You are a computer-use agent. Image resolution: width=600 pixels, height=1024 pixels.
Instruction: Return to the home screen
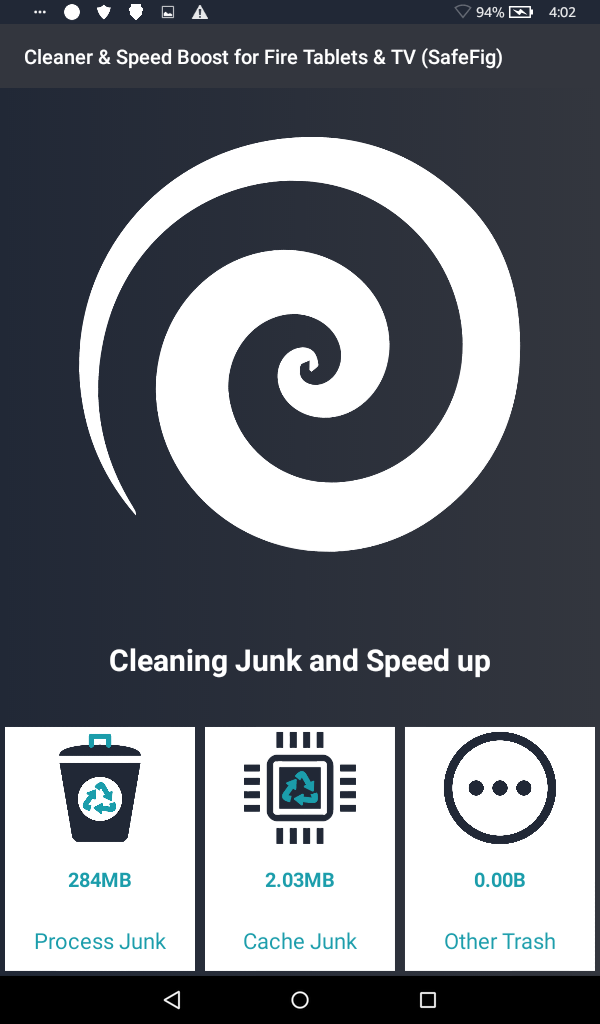tap(300, 999)
